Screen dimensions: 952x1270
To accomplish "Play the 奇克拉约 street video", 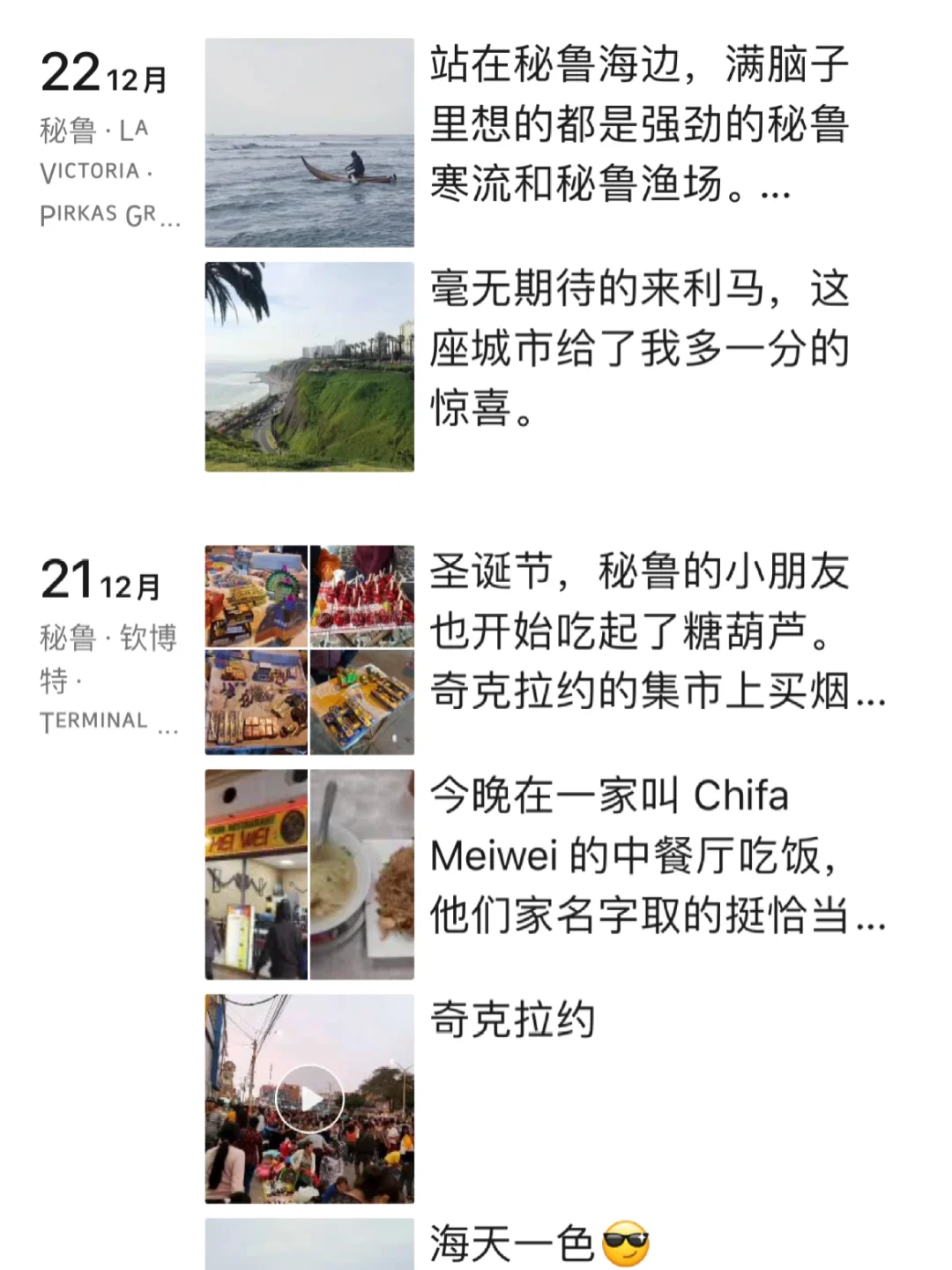I will [x=309, y=1099].
